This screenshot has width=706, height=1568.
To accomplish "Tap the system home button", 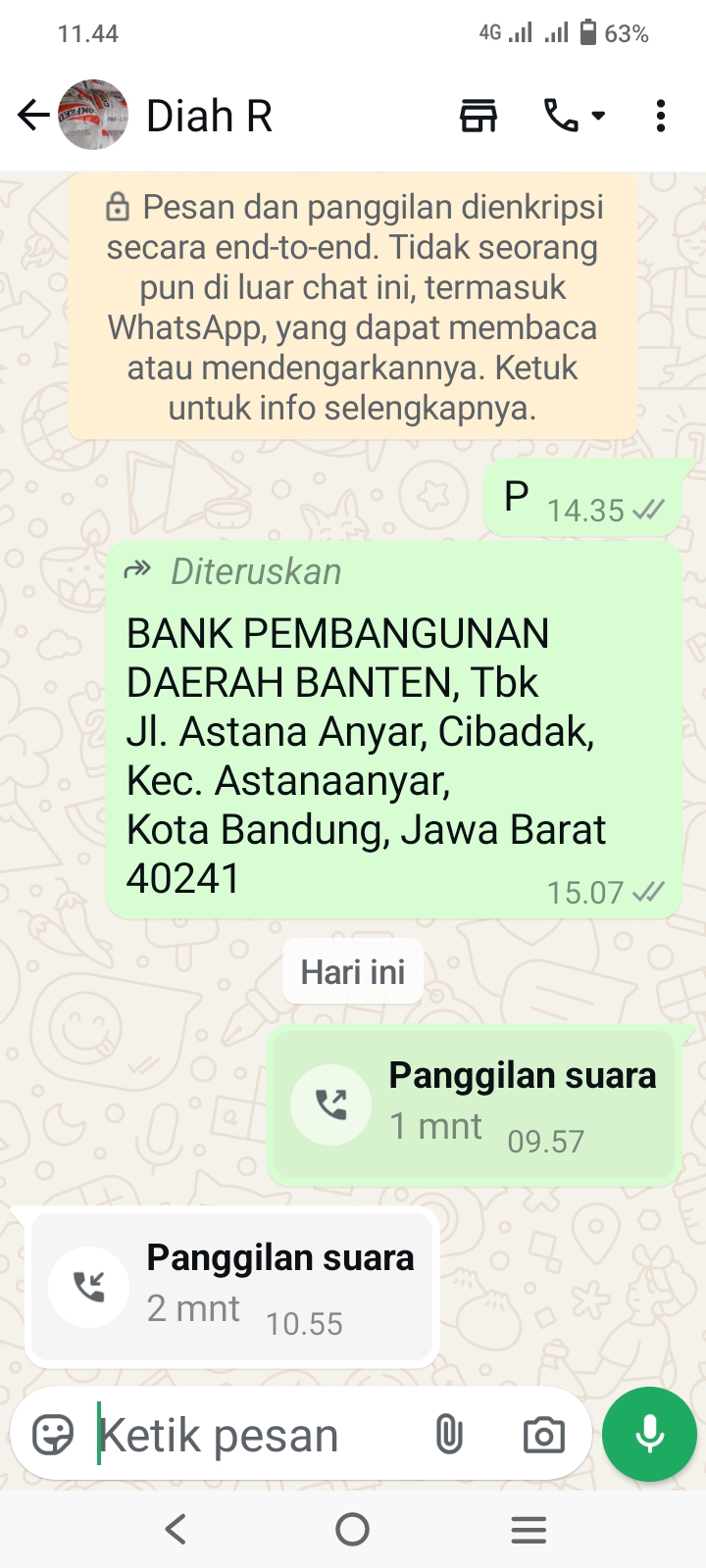I will [353, 1529].
